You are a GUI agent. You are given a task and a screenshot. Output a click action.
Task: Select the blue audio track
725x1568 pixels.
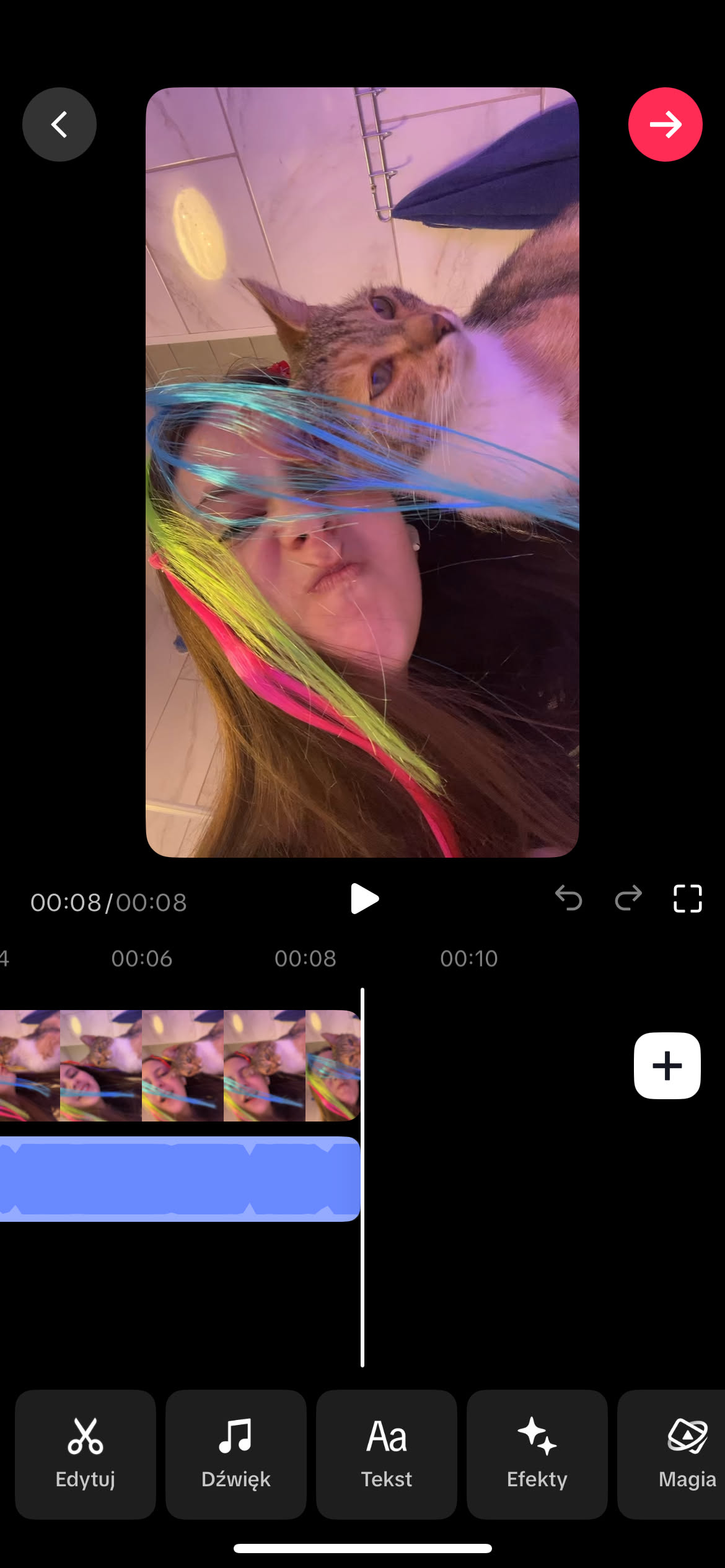(180, 1178)
